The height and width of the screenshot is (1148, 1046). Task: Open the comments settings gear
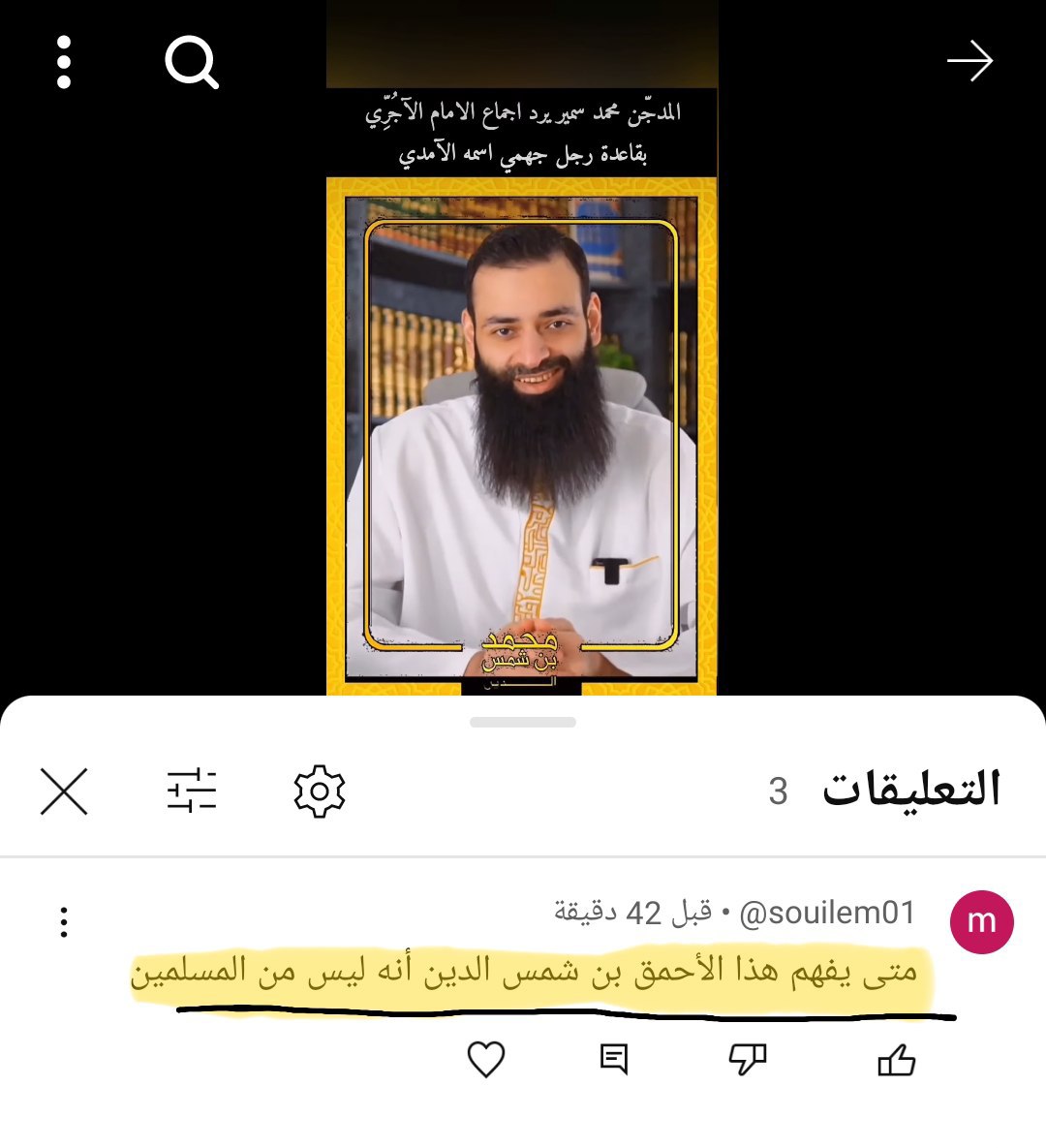pyautogui.click(x=319, y=791)
